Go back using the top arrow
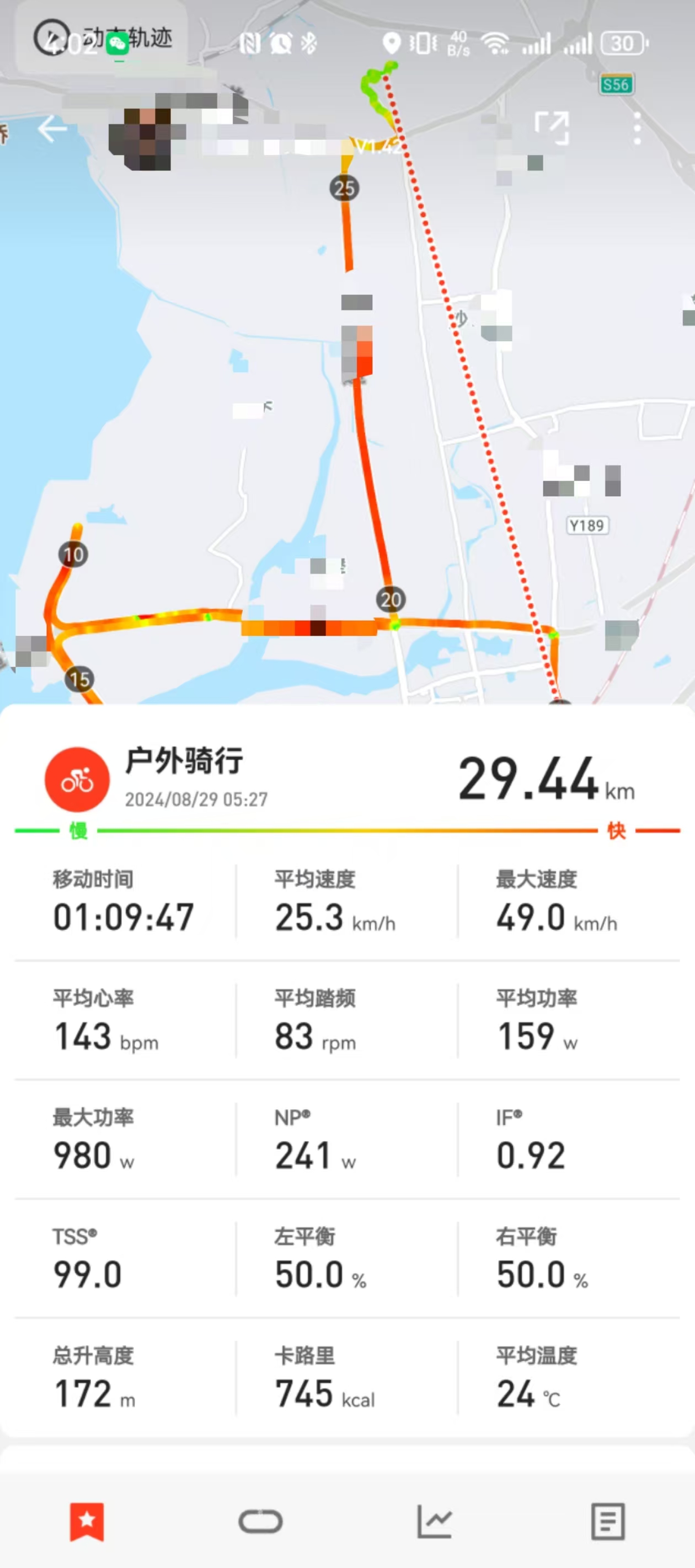This screenshot has height=1568, width=695. (52, 128)
